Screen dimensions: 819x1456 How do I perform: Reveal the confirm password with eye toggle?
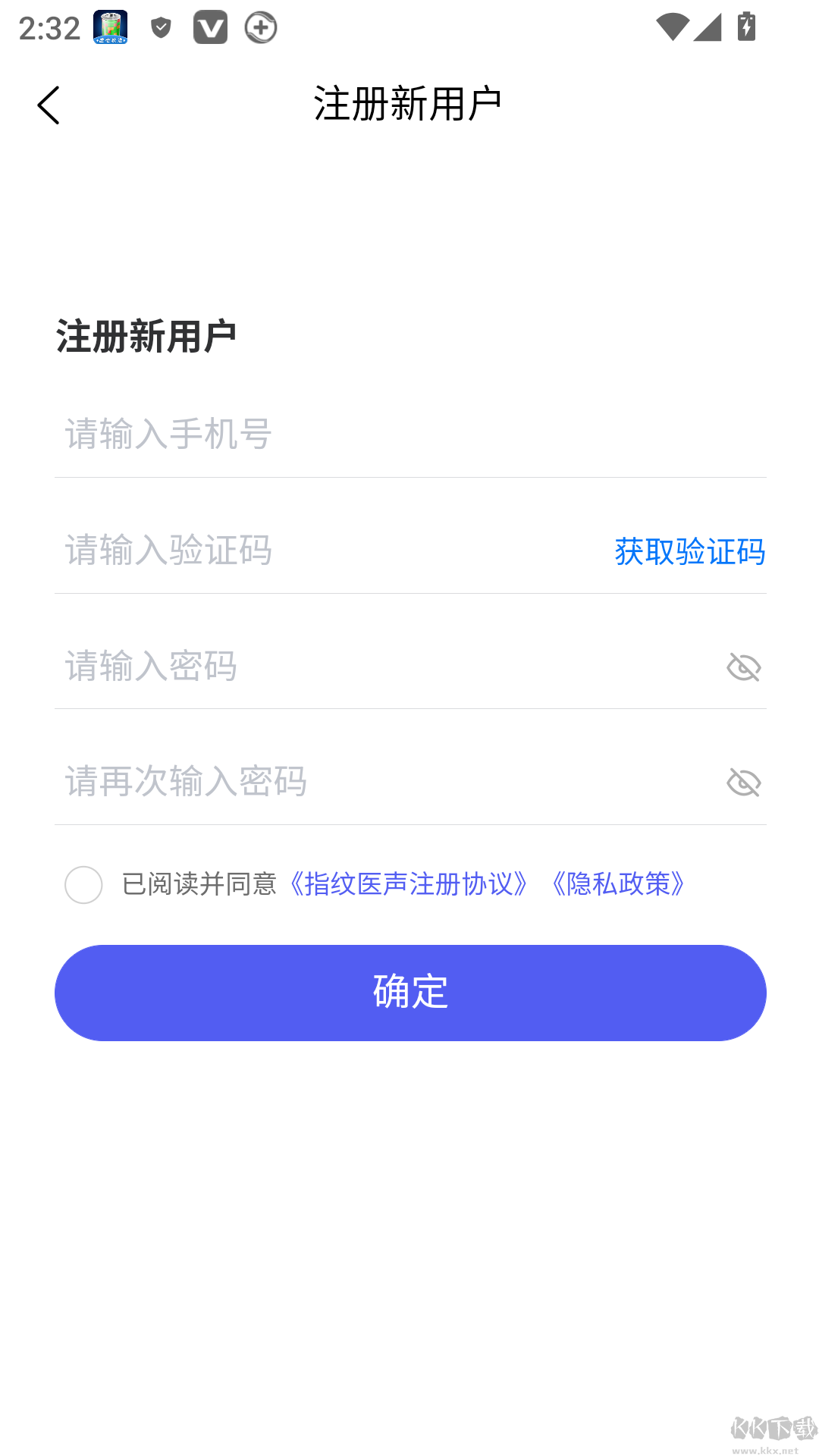pos(743,782)
